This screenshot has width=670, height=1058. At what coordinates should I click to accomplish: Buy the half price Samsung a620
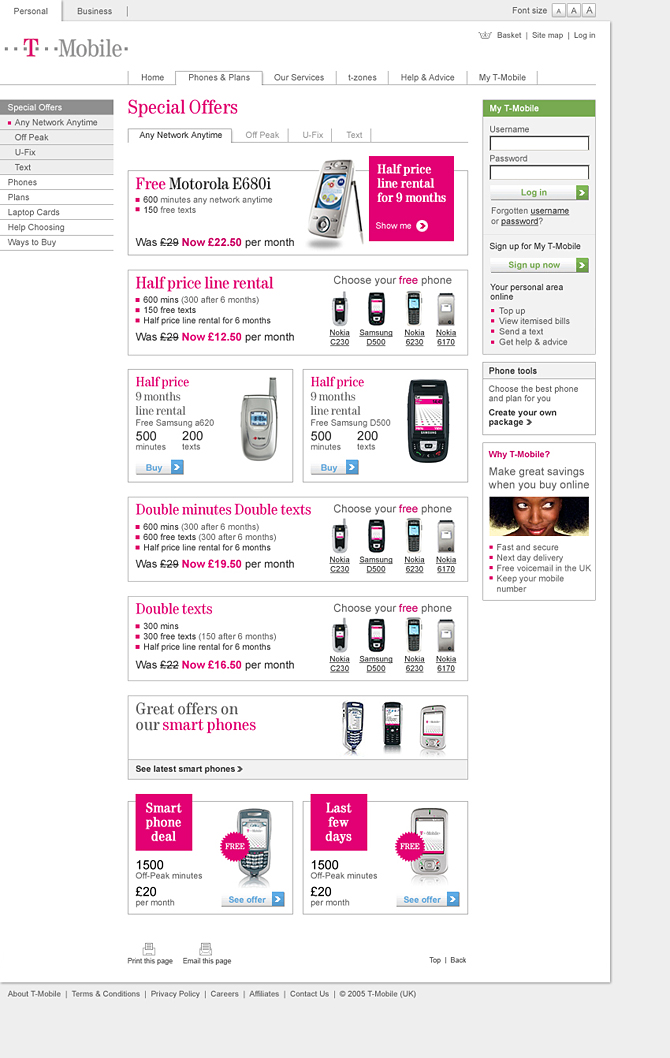pyautogui.click(x=164, y=467)
